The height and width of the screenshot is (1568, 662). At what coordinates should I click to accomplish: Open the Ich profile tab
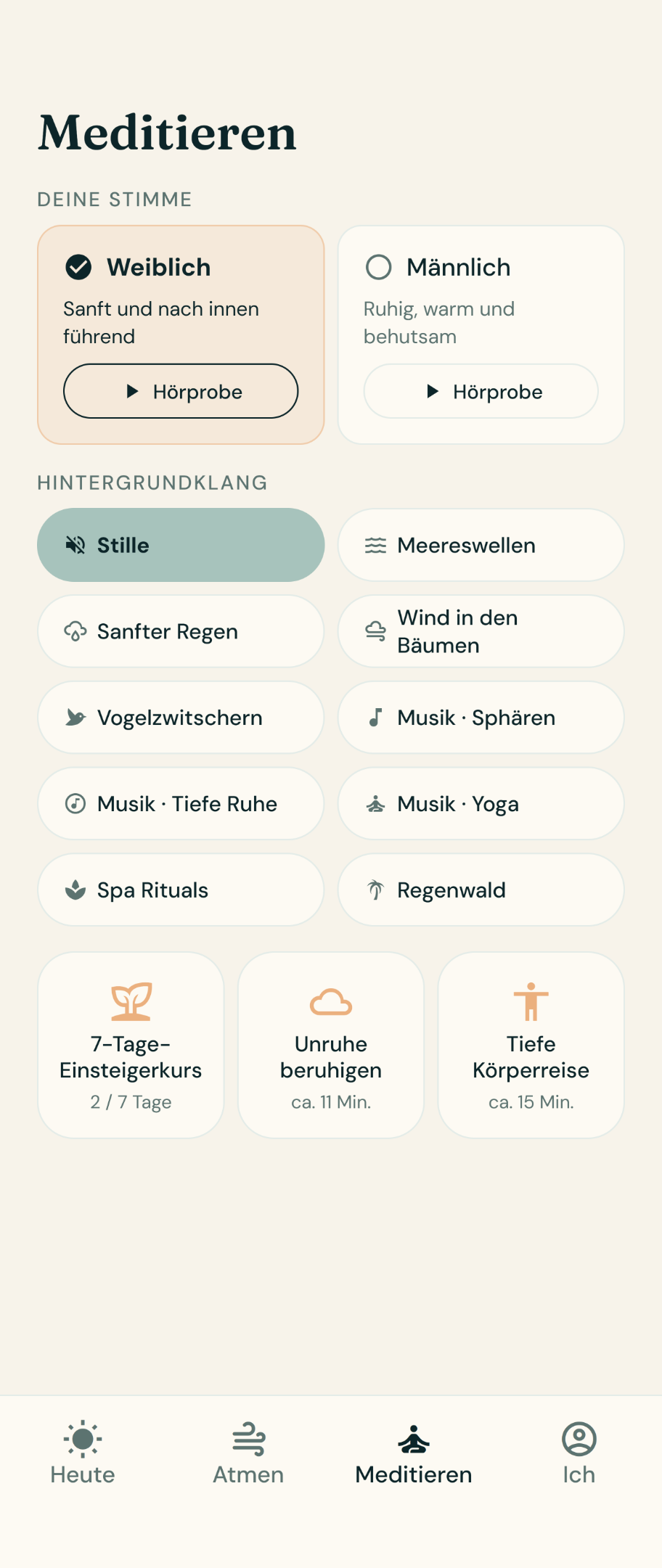click(x=579, y=1453)
